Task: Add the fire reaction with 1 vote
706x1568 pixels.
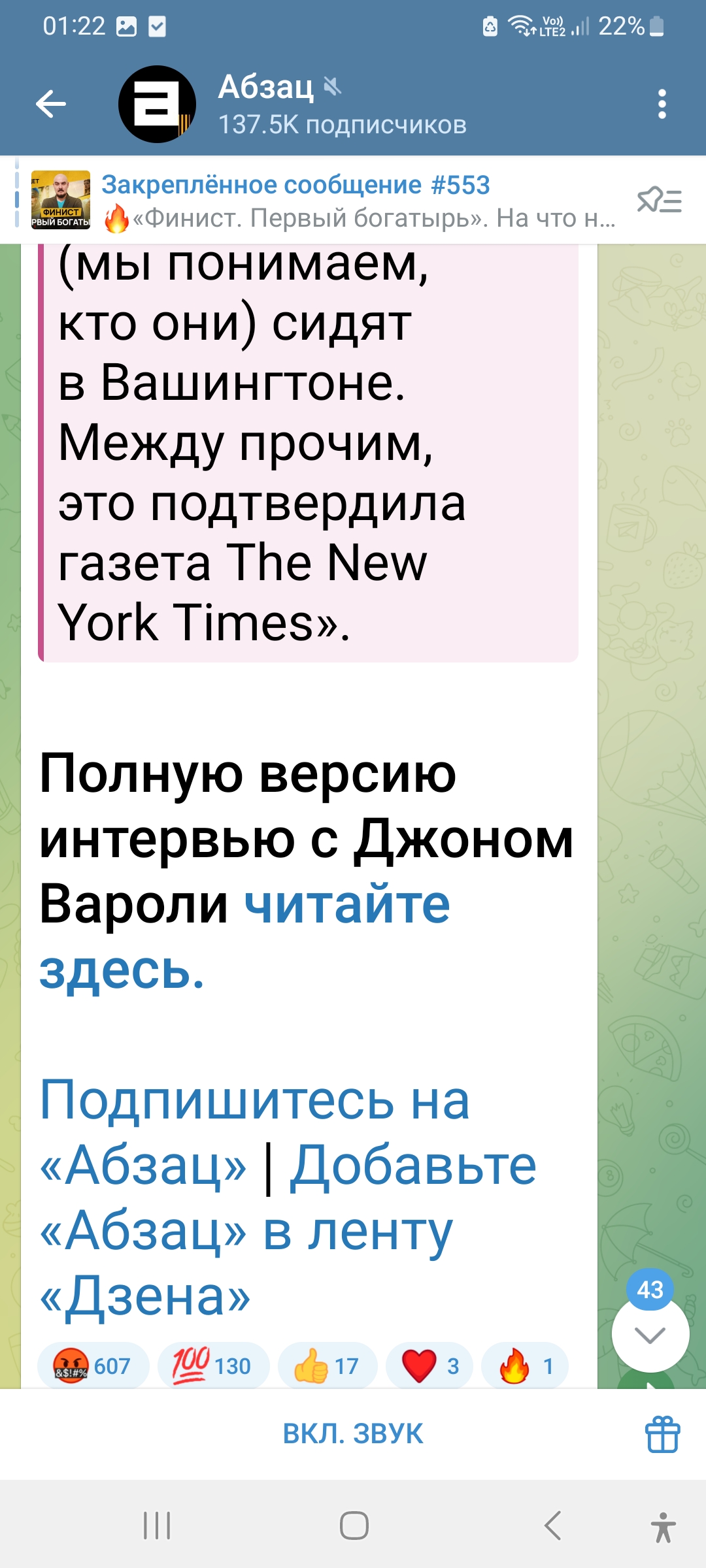Action: (x=525, y=1365)
